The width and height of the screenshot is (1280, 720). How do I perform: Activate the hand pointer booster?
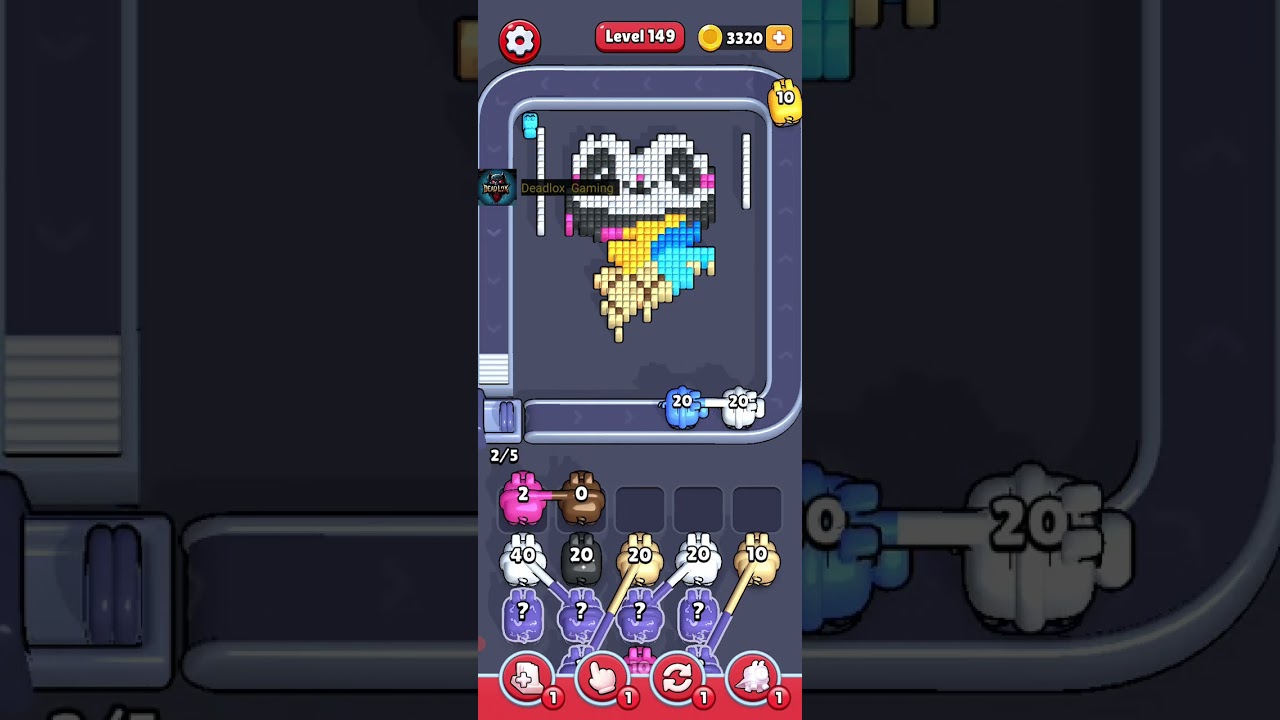tap(602, 680)
